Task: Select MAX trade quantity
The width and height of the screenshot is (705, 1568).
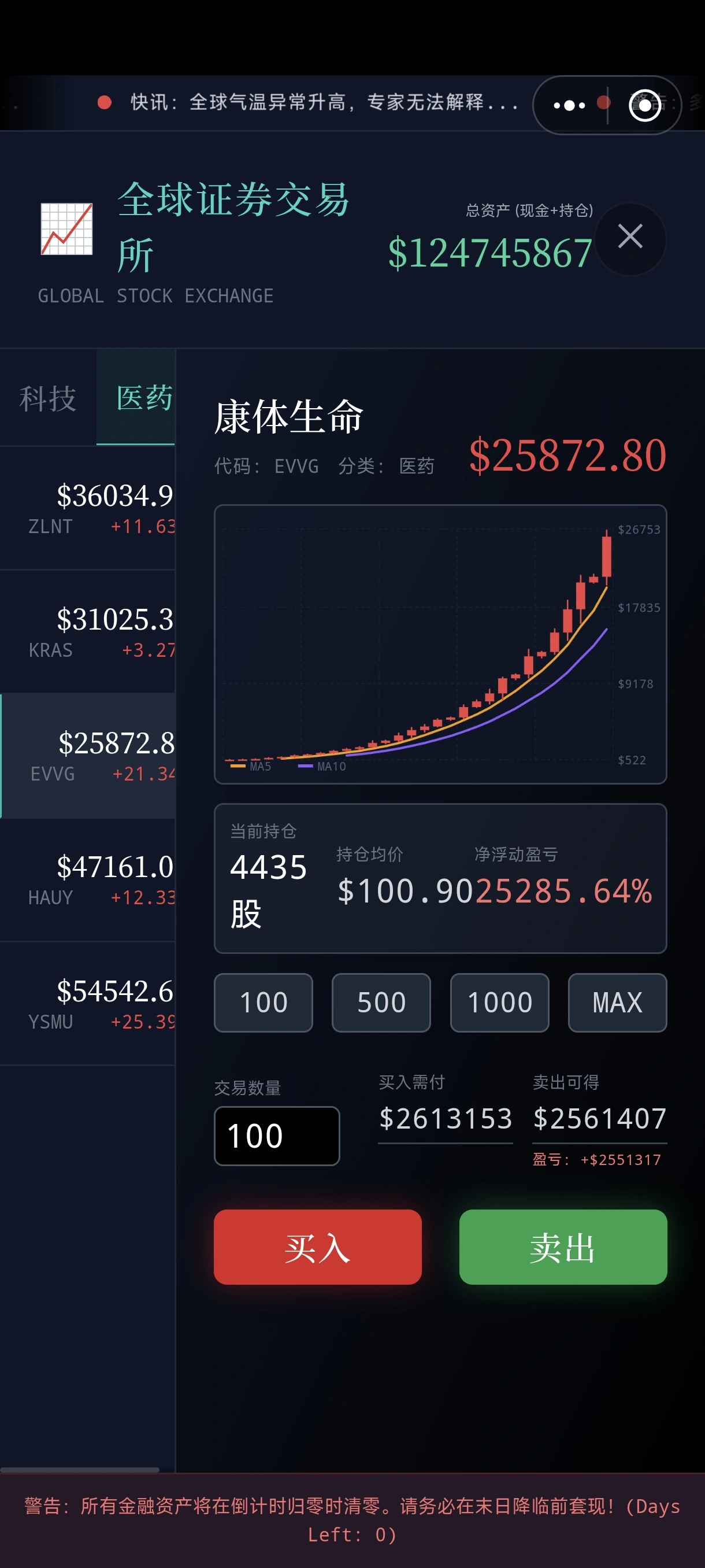Action: click(x=617, y=1003)
